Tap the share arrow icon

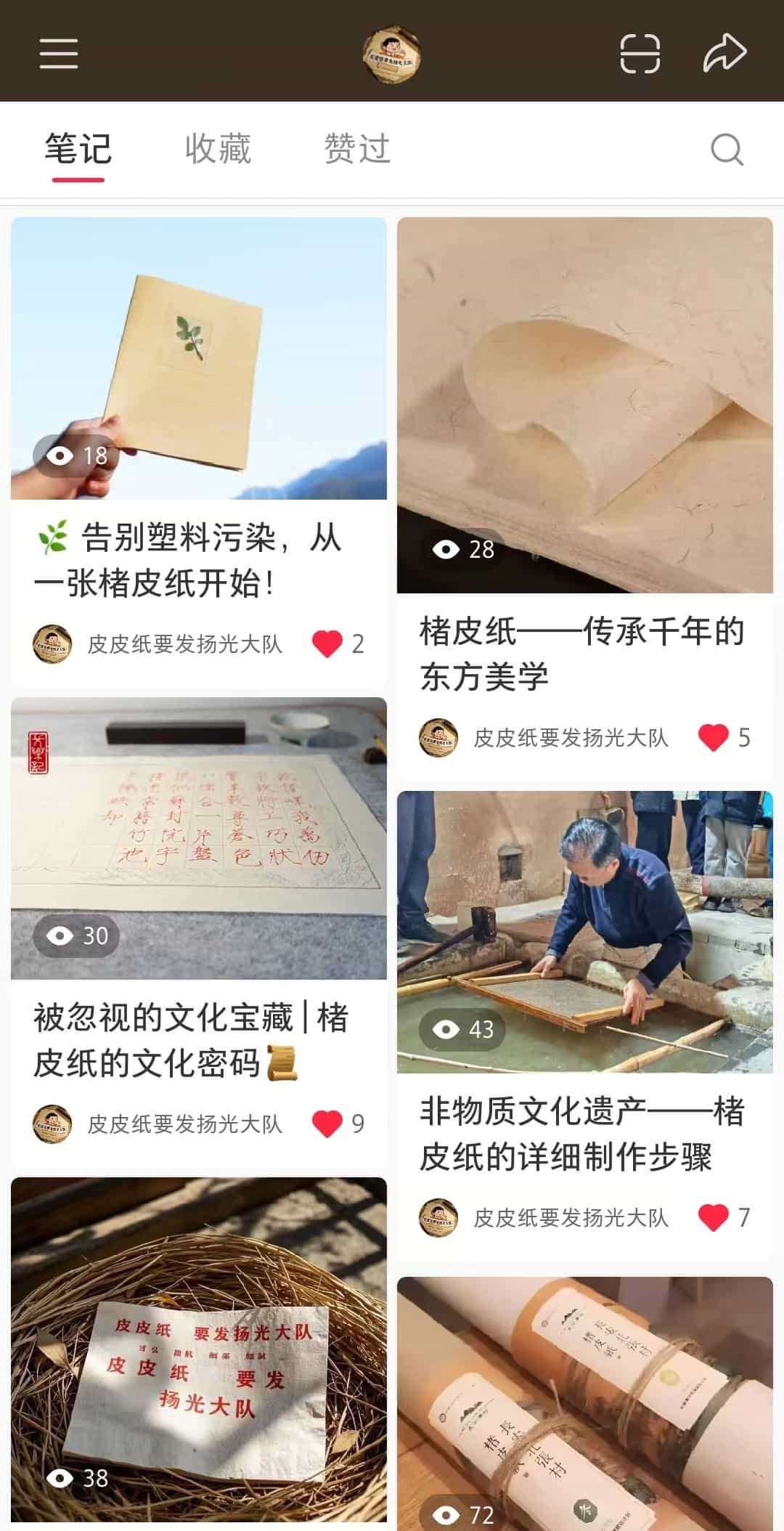(x=725, y=51)
